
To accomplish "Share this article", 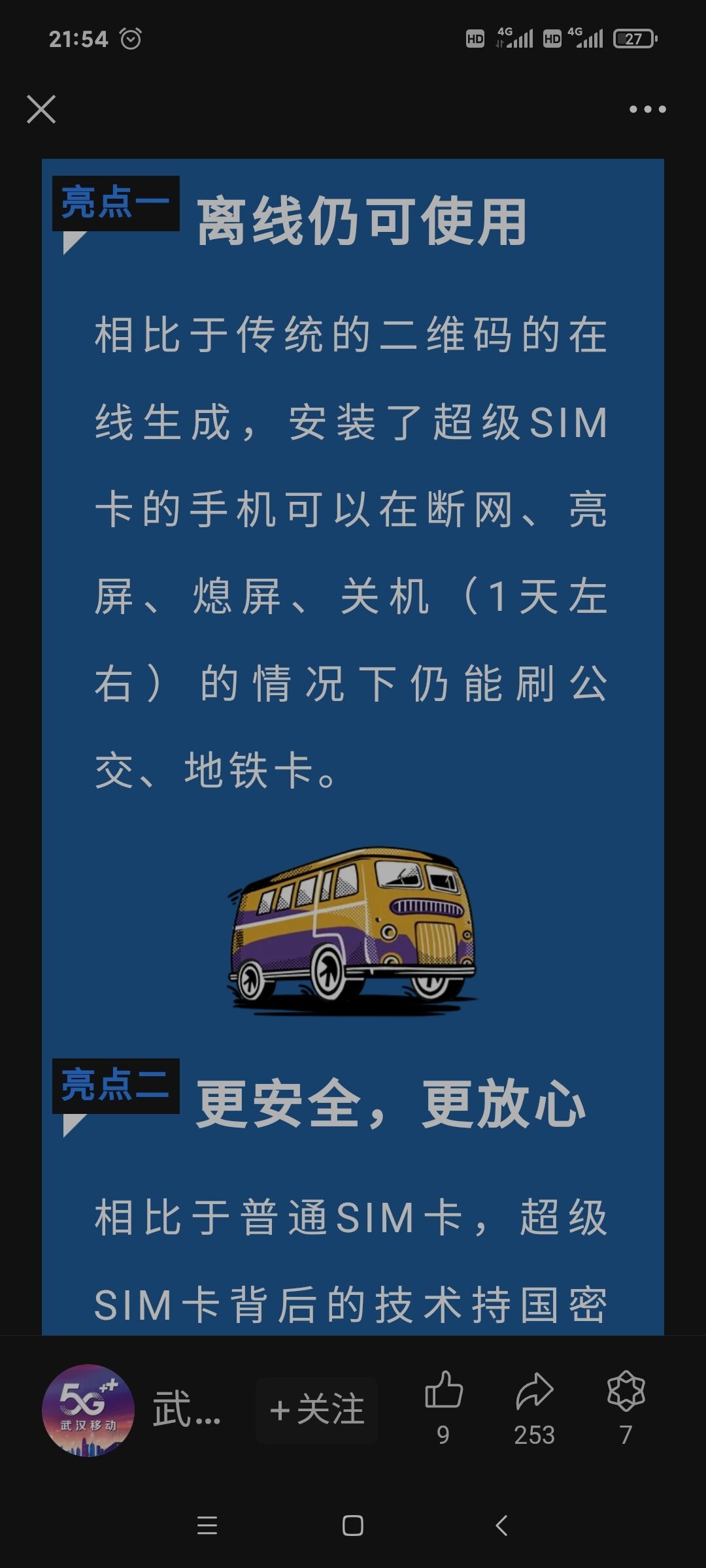I will click(534, 1392).
